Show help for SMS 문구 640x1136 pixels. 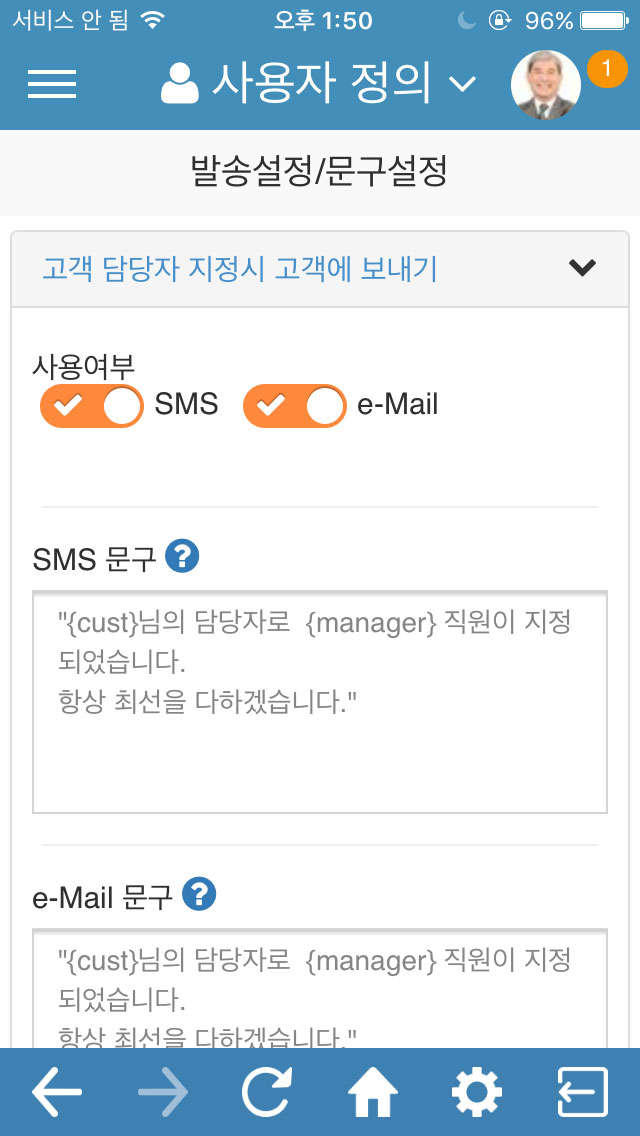pyautogui.click(x=182, y=556)
